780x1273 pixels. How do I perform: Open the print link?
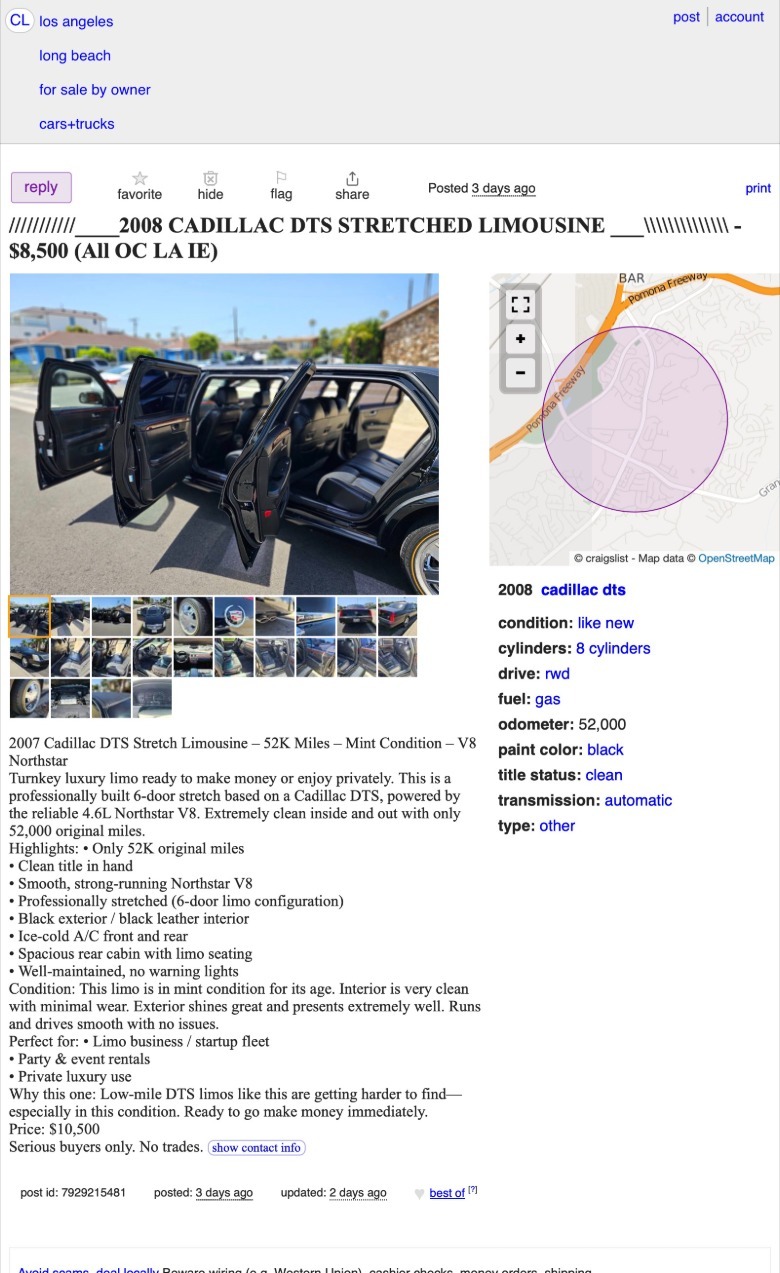758,188
